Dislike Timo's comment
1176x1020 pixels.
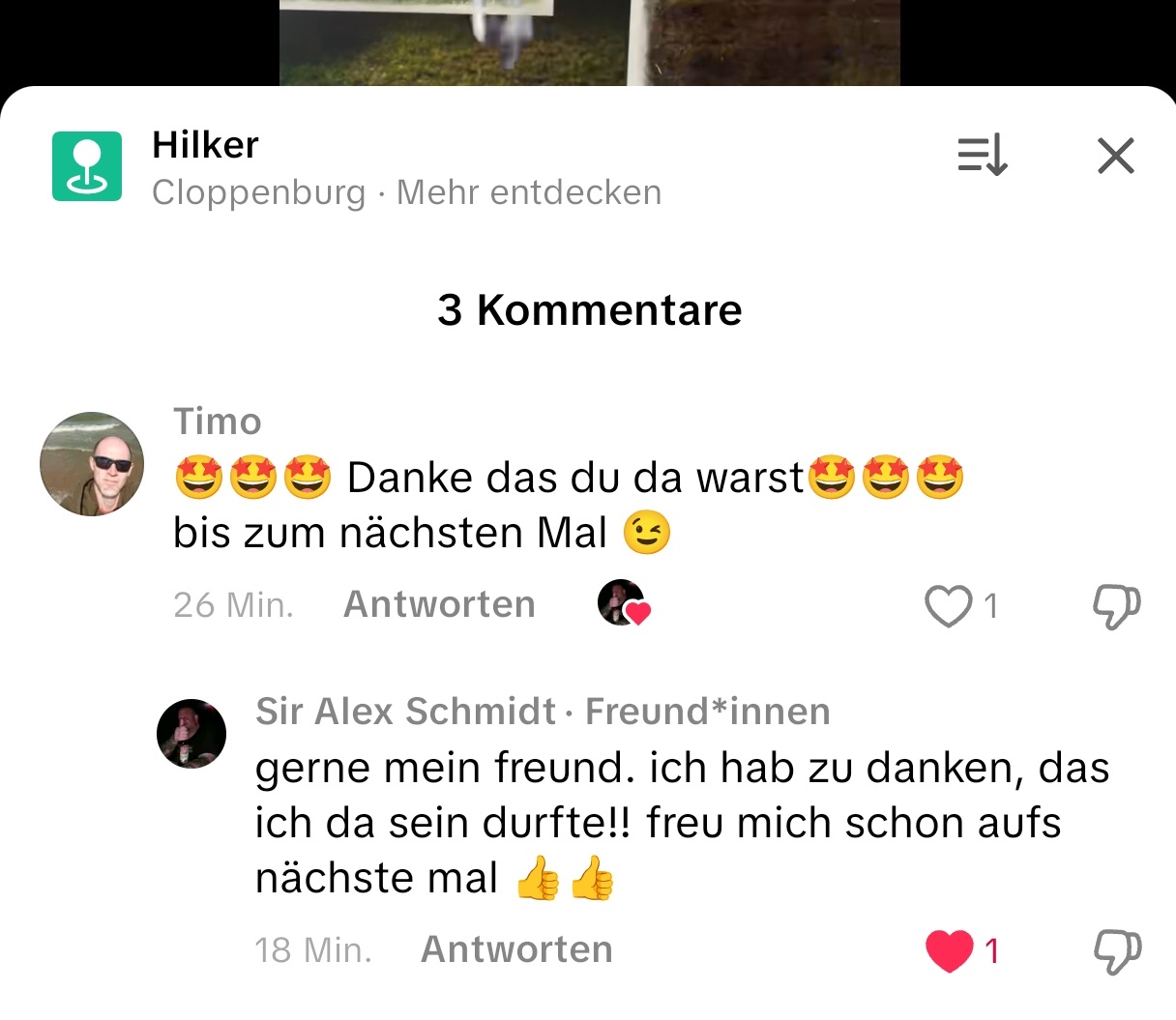(x=1116, y=606)
